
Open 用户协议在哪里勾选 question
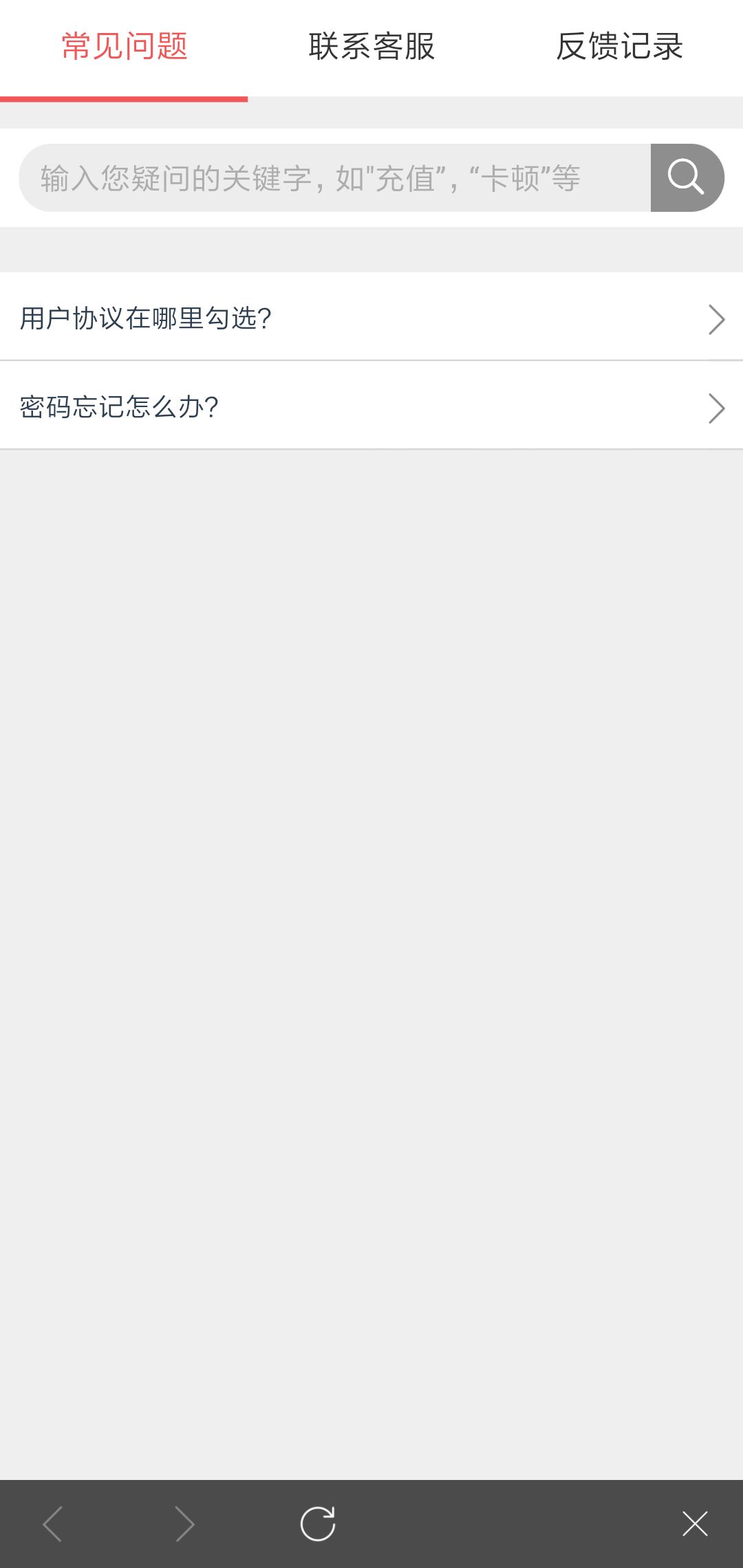pos(371,317)
